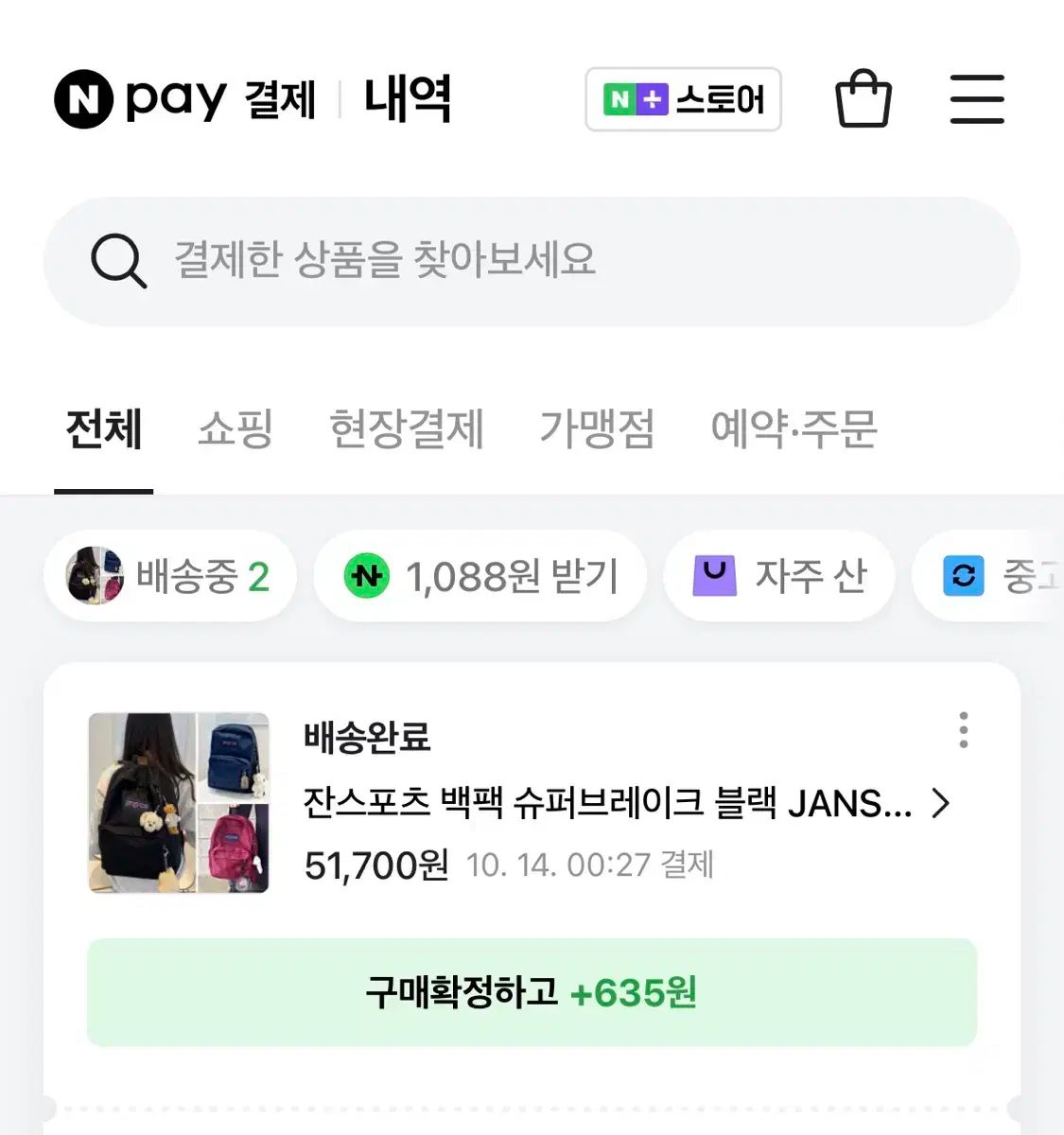The width and height of the screenshot is (1064, 1135).
Task: Open more options for the 잔스포츠 백팩 order
Action: coord(963,730)
